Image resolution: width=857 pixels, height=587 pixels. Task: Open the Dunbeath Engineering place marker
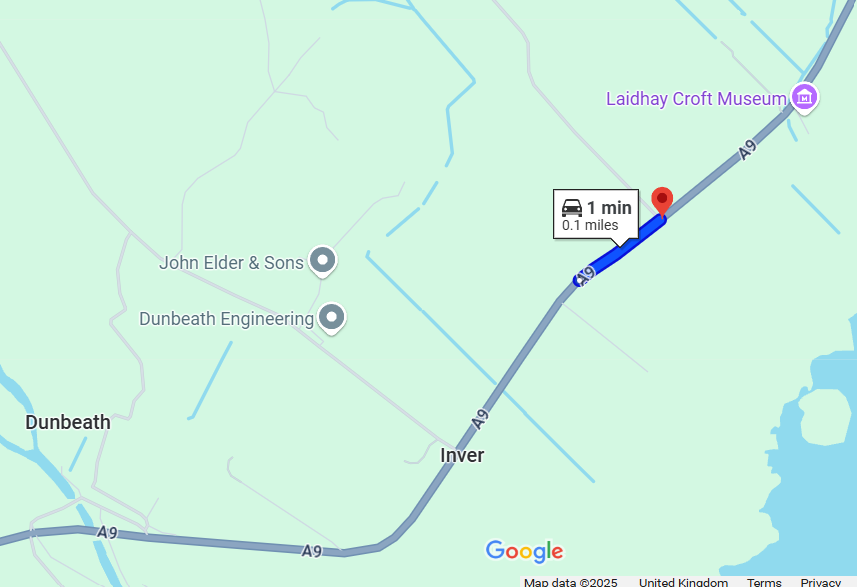332,319
